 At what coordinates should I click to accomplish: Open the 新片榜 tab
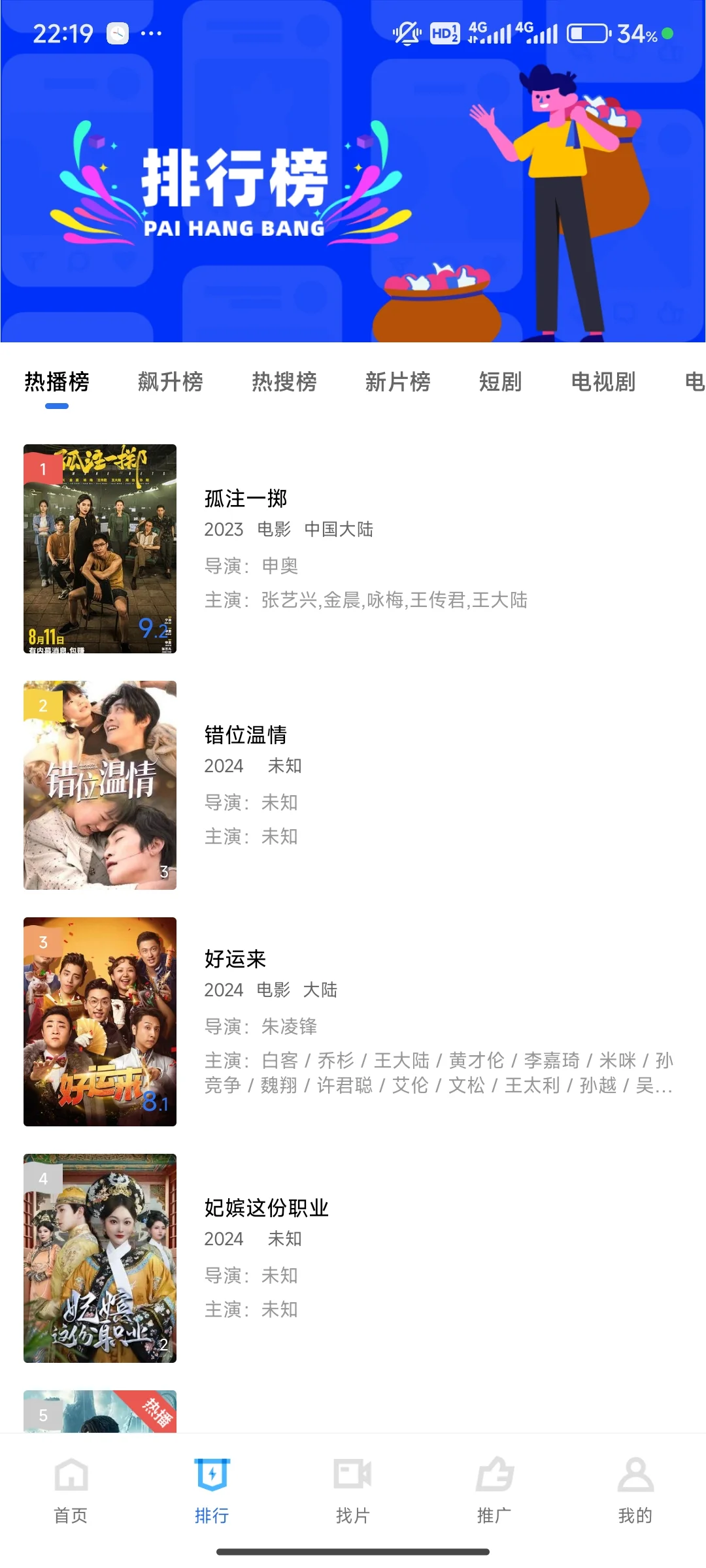point(397,382)
